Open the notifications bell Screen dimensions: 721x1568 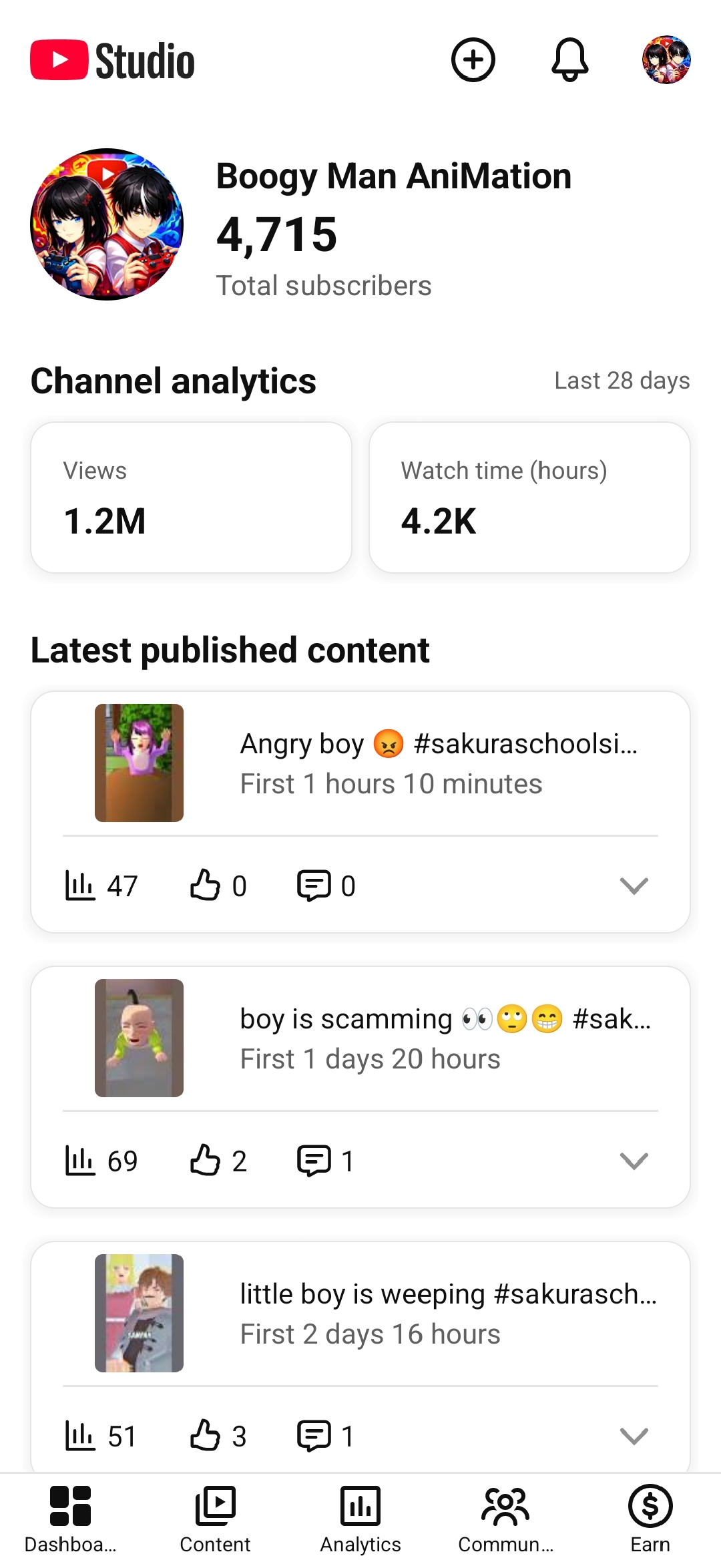tap(569, 60)
